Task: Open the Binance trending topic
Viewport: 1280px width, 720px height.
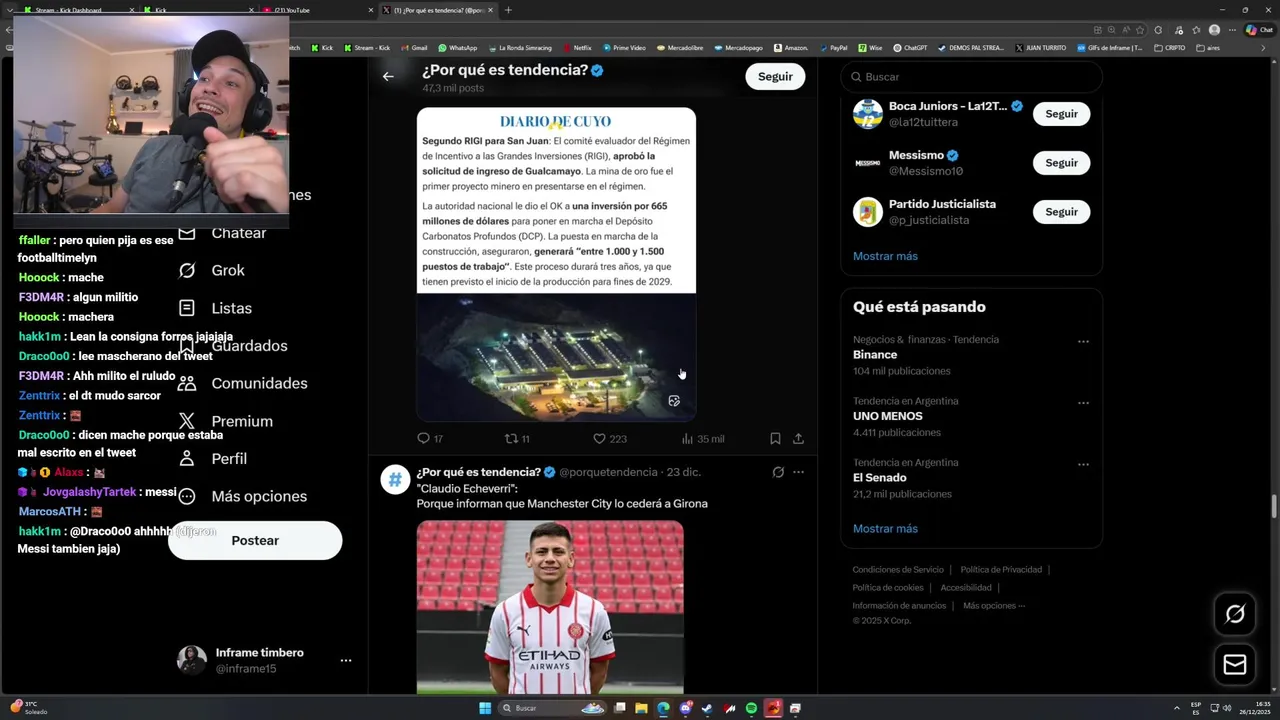Action: (x=875, y=355)
